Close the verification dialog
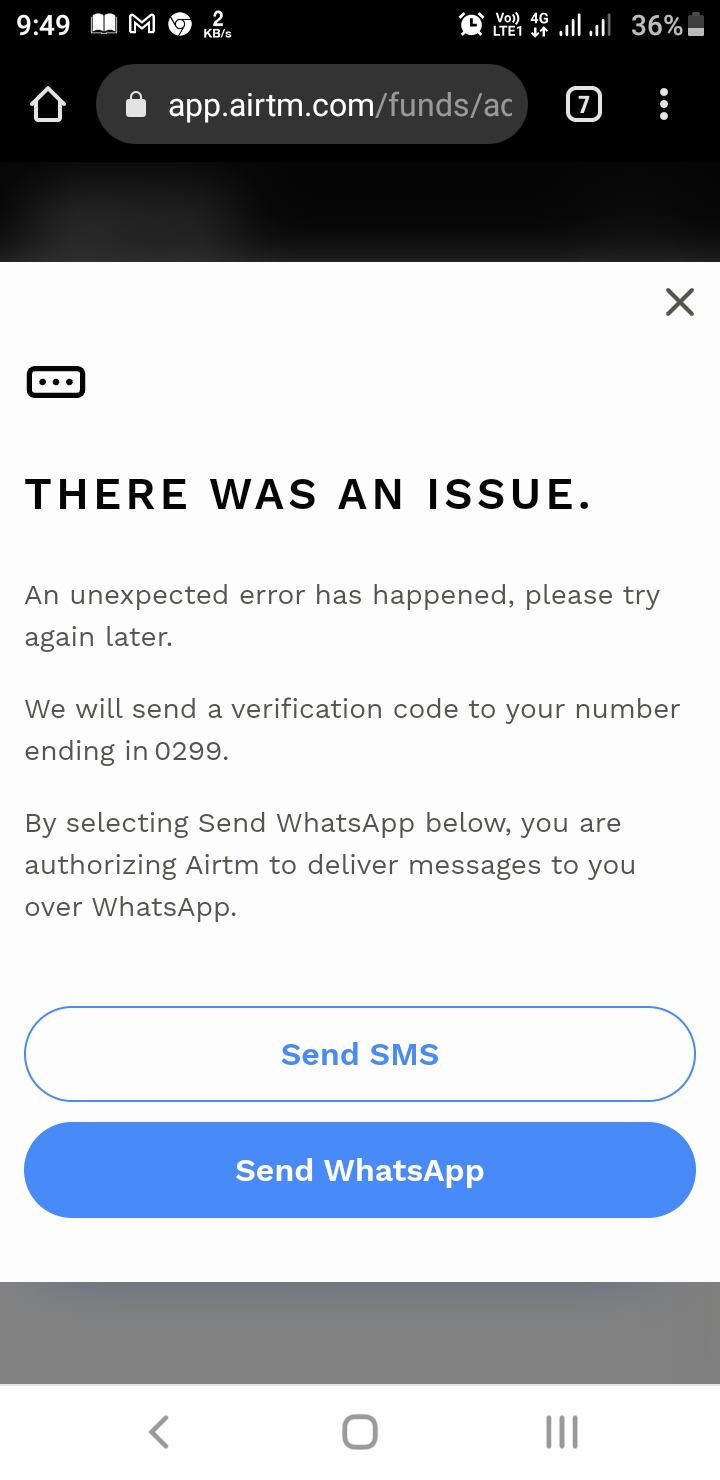Image resolution: width=720 pixels, height=1480 pixels. [x=679, y=302]
